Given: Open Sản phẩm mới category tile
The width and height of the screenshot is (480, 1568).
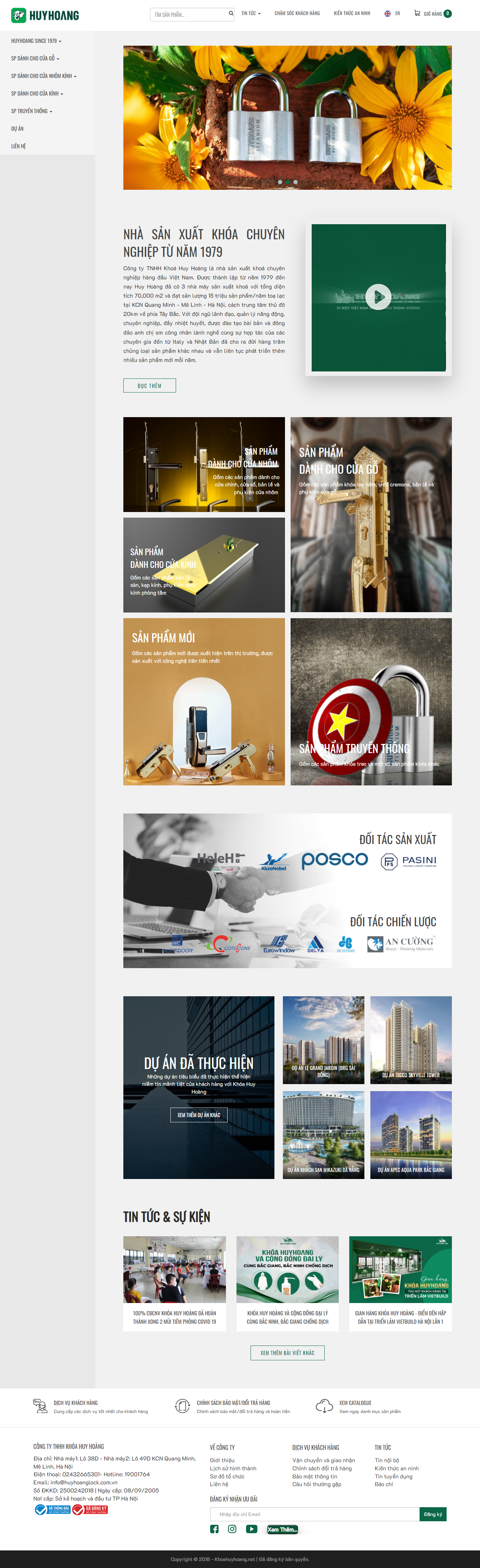Looking at the screenshot, I should coord(204,701).
